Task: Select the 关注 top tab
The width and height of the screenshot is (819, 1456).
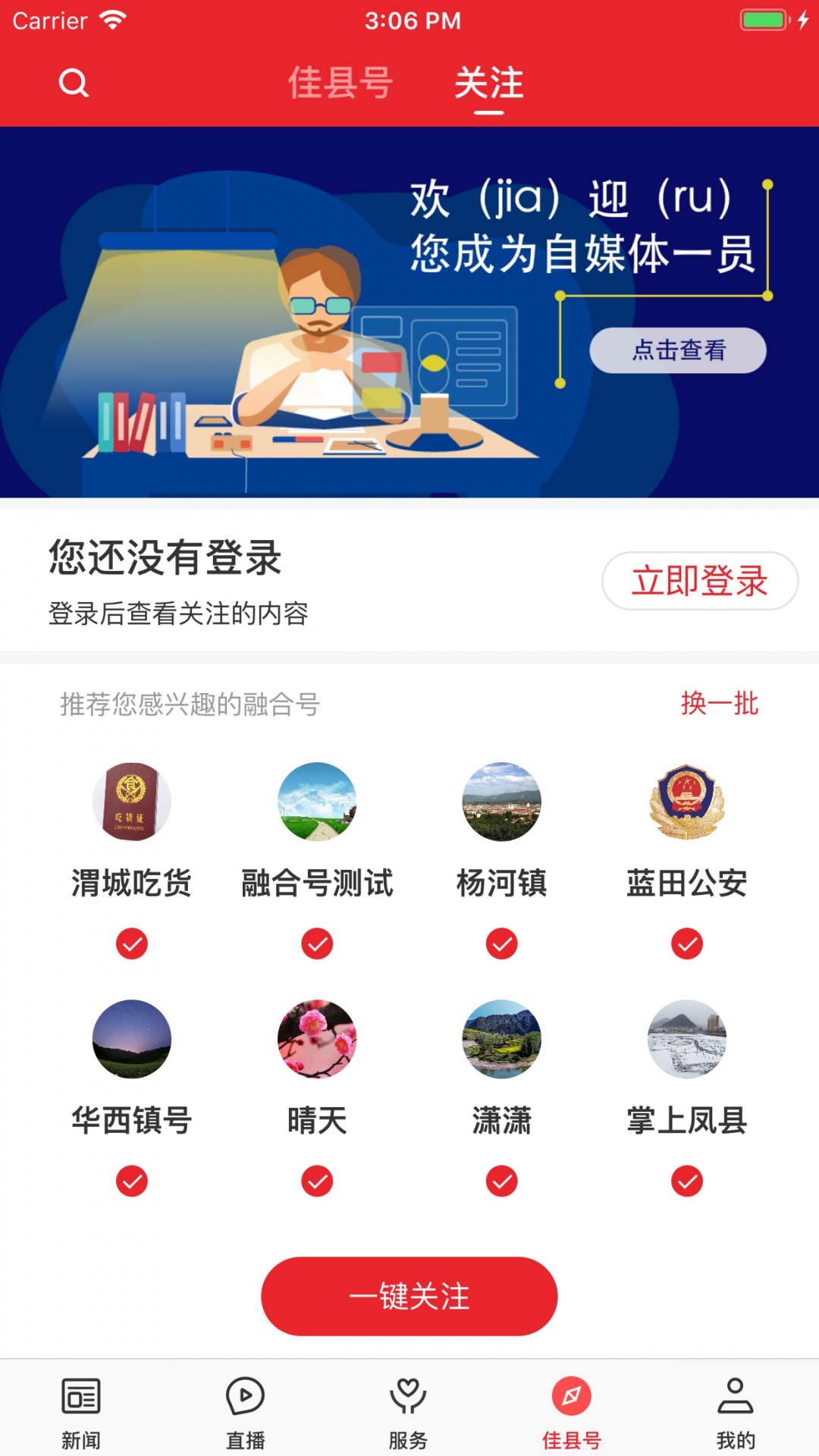Action: (x=489, y=83)
